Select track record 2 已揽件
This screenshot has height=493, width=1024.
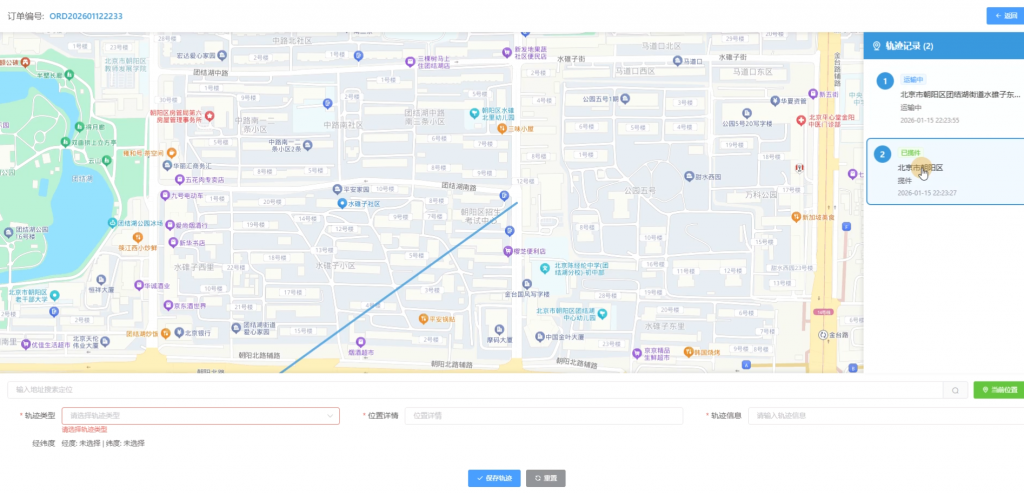[x=945, y=171]
